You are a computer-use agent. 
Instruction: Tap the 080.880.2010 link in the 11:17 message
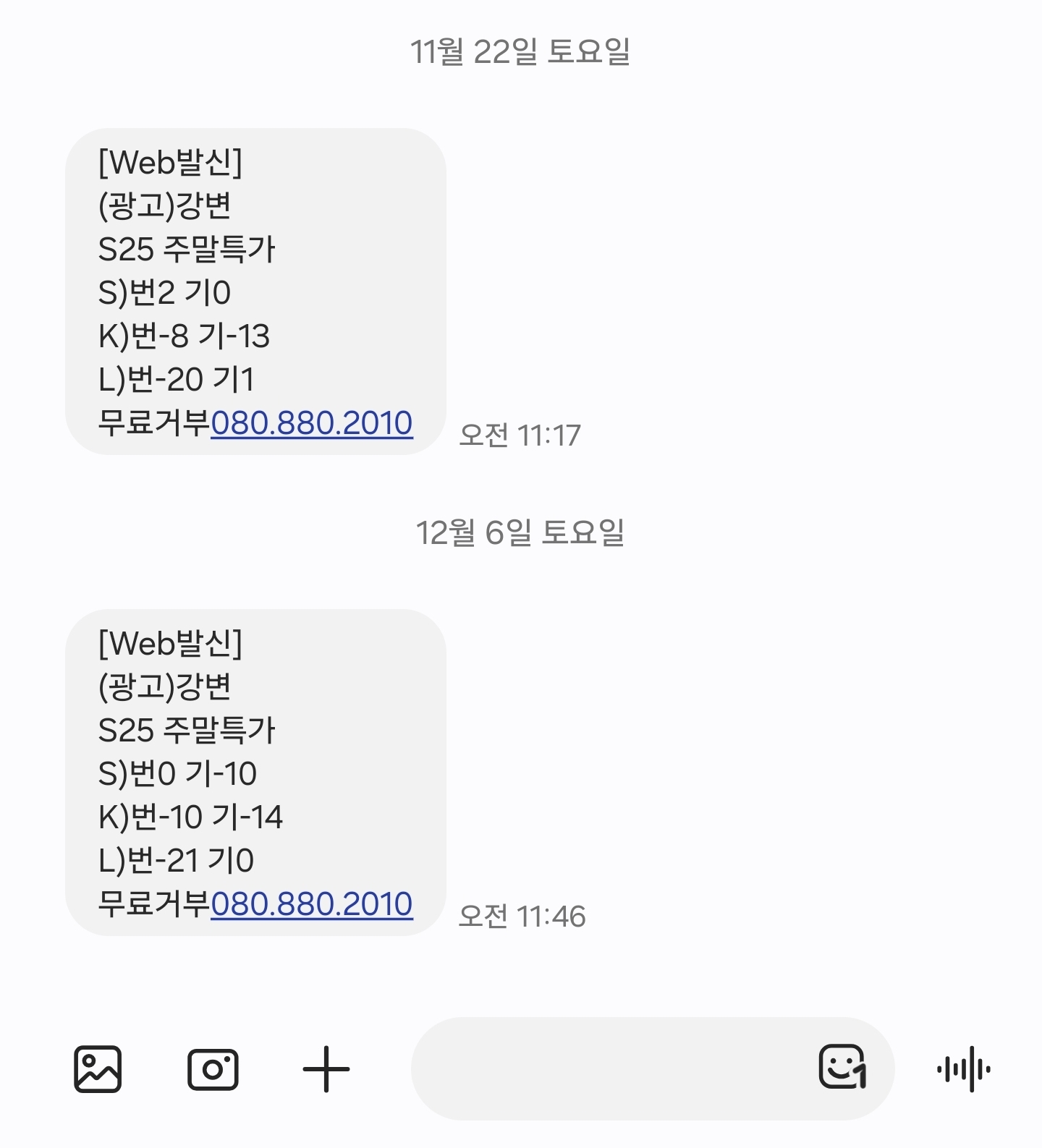tap(312, 423)
